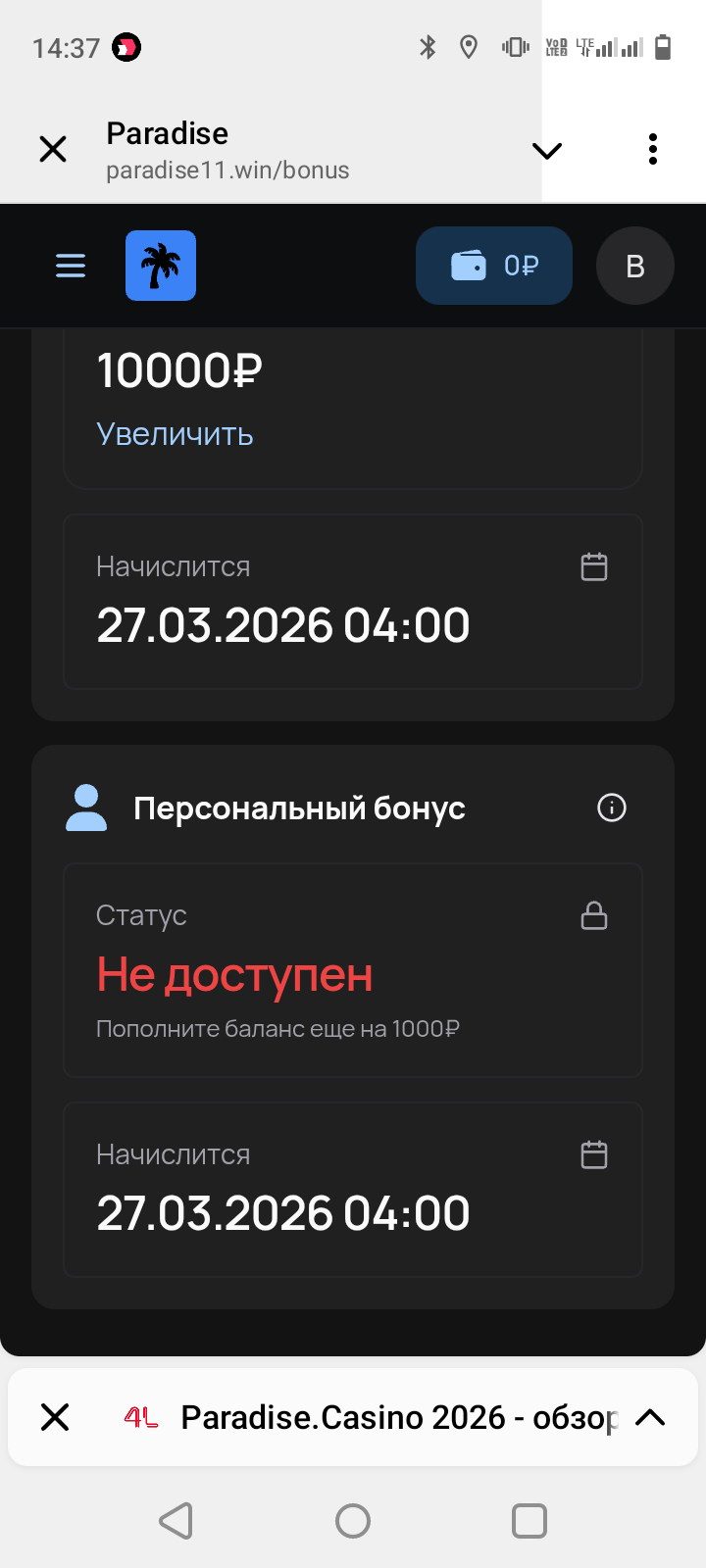Tap the Увеличить link
The width and height of the screenshot is (706, 1568).
(175, 434)
